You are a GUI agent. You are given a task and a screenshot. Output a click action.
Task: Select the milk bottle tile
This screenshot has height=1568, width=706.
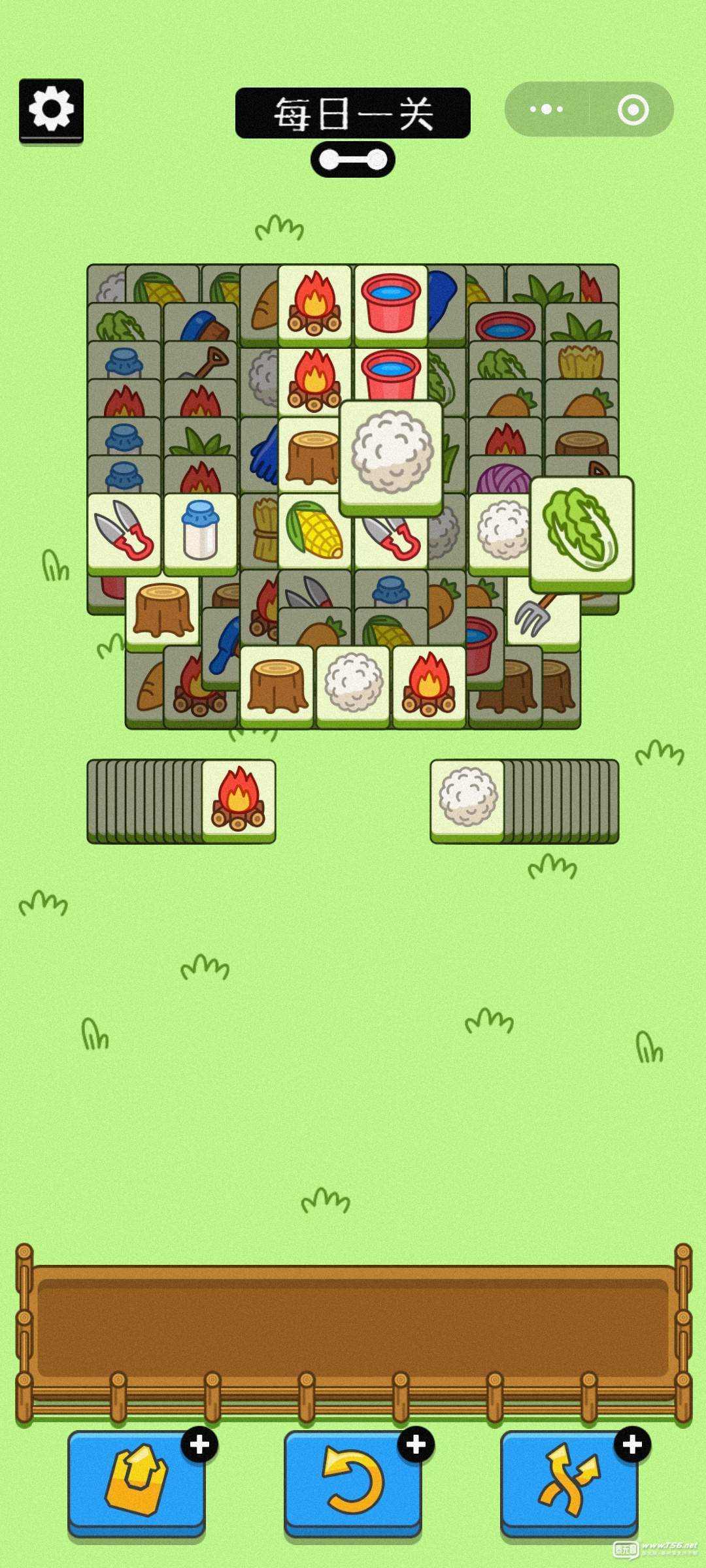tap(200, 531)
